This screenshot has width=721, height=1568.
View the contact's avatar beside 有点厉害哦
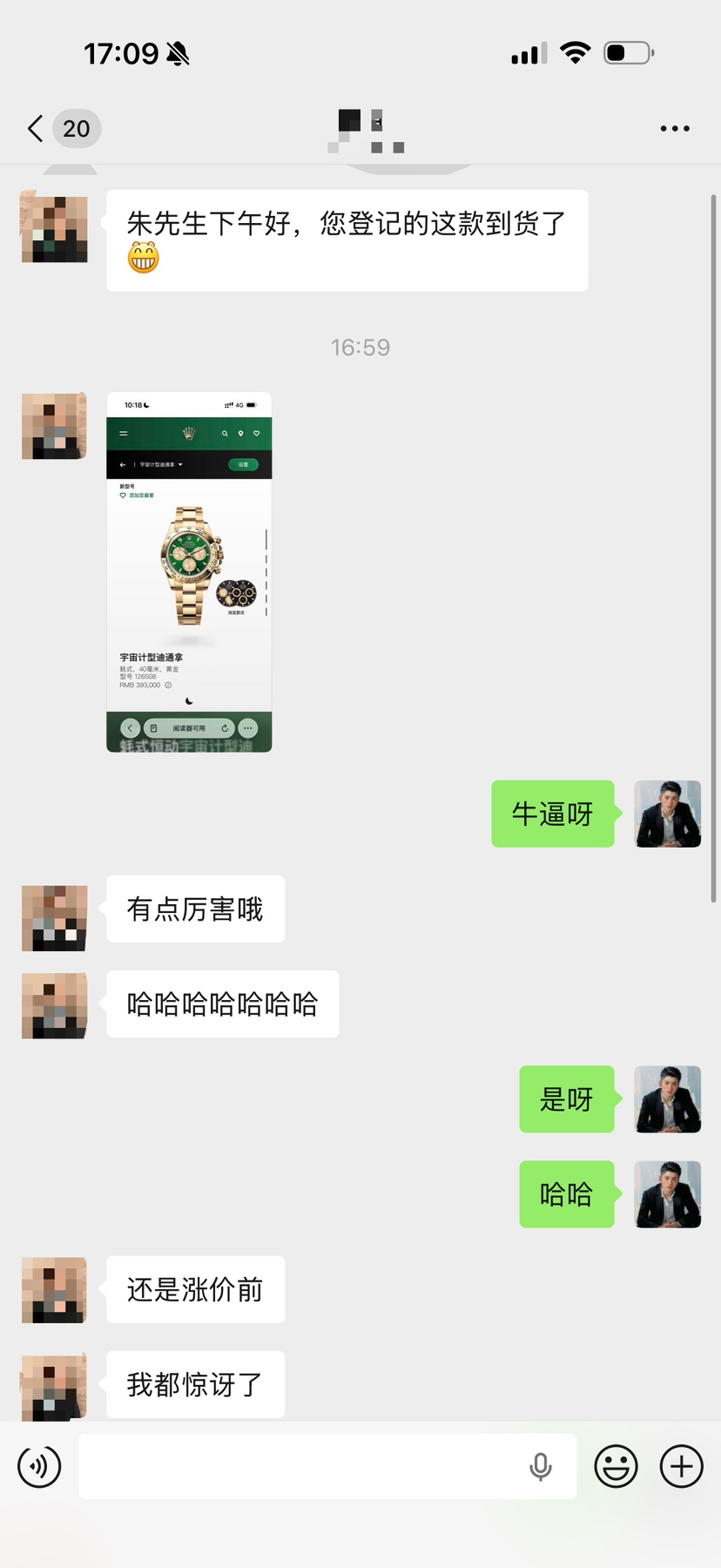point(54,918)
